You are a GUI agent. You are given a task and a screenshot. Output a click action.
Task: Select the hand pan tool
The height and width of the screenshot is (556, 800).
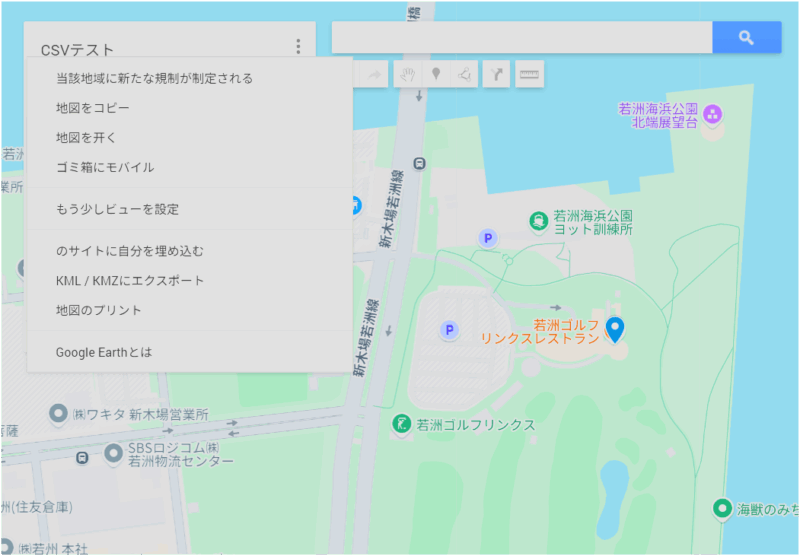[x=407, y=75]
